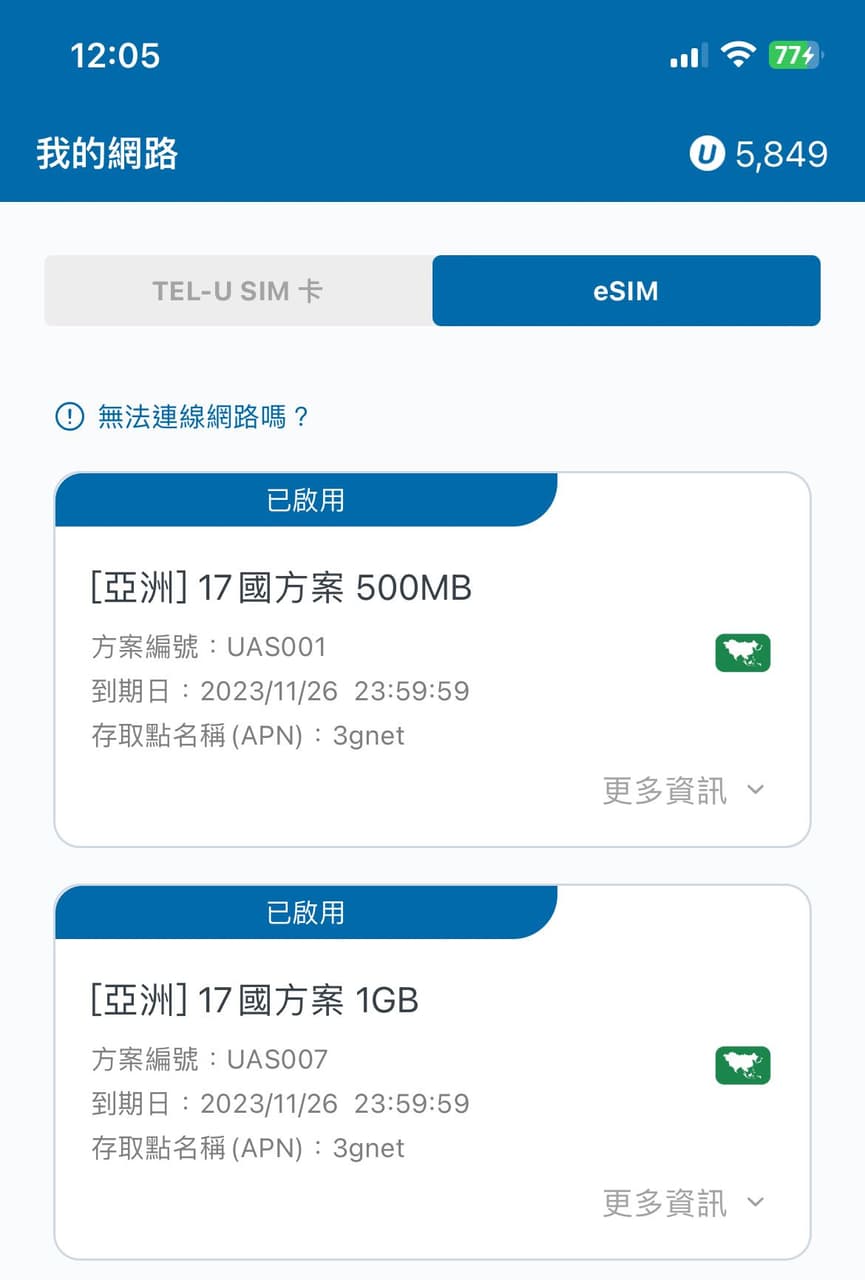Tap the Asia map icon on UAS007 card
Screen dimensions: 865x1280
tap(743, 1065)
